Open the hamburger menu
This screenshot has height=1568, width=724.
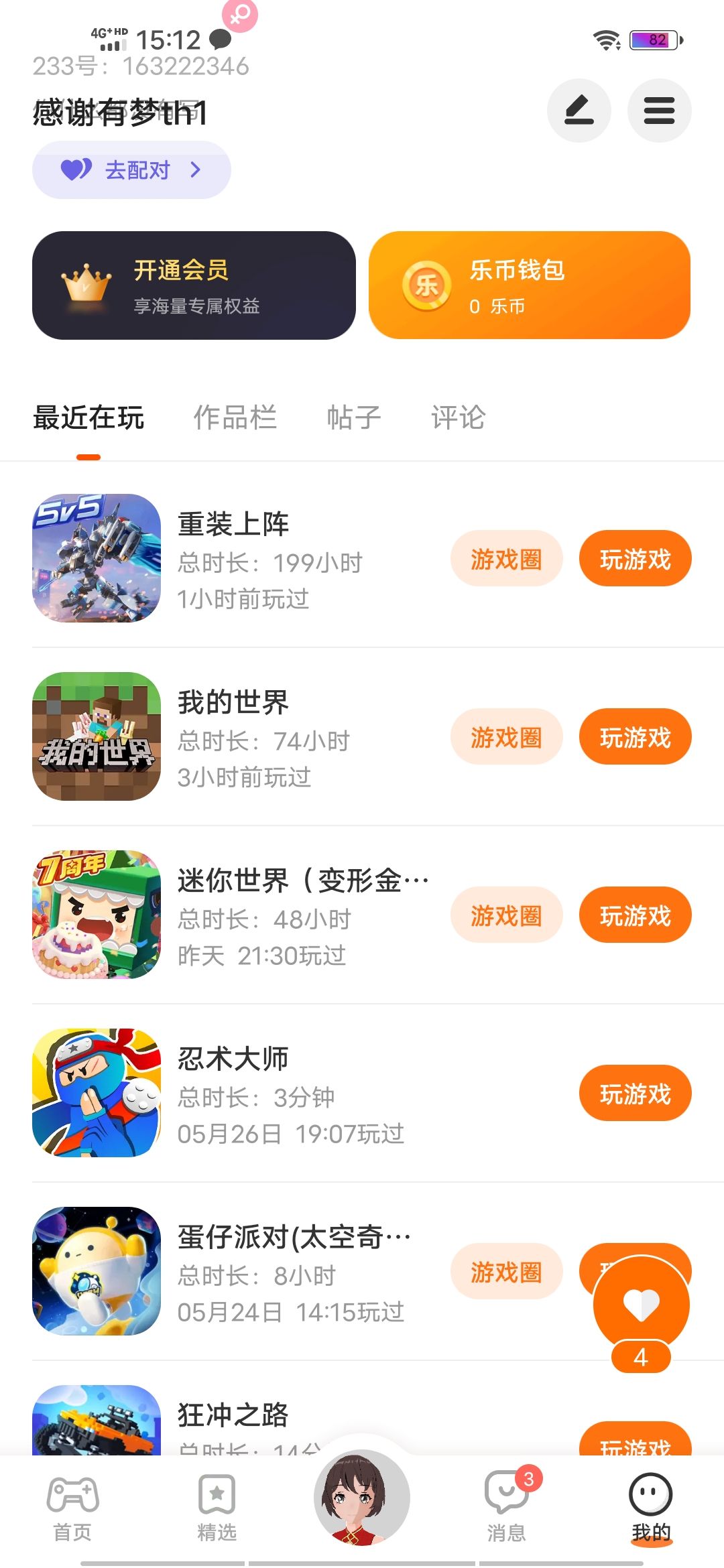(x=659, y=111)
